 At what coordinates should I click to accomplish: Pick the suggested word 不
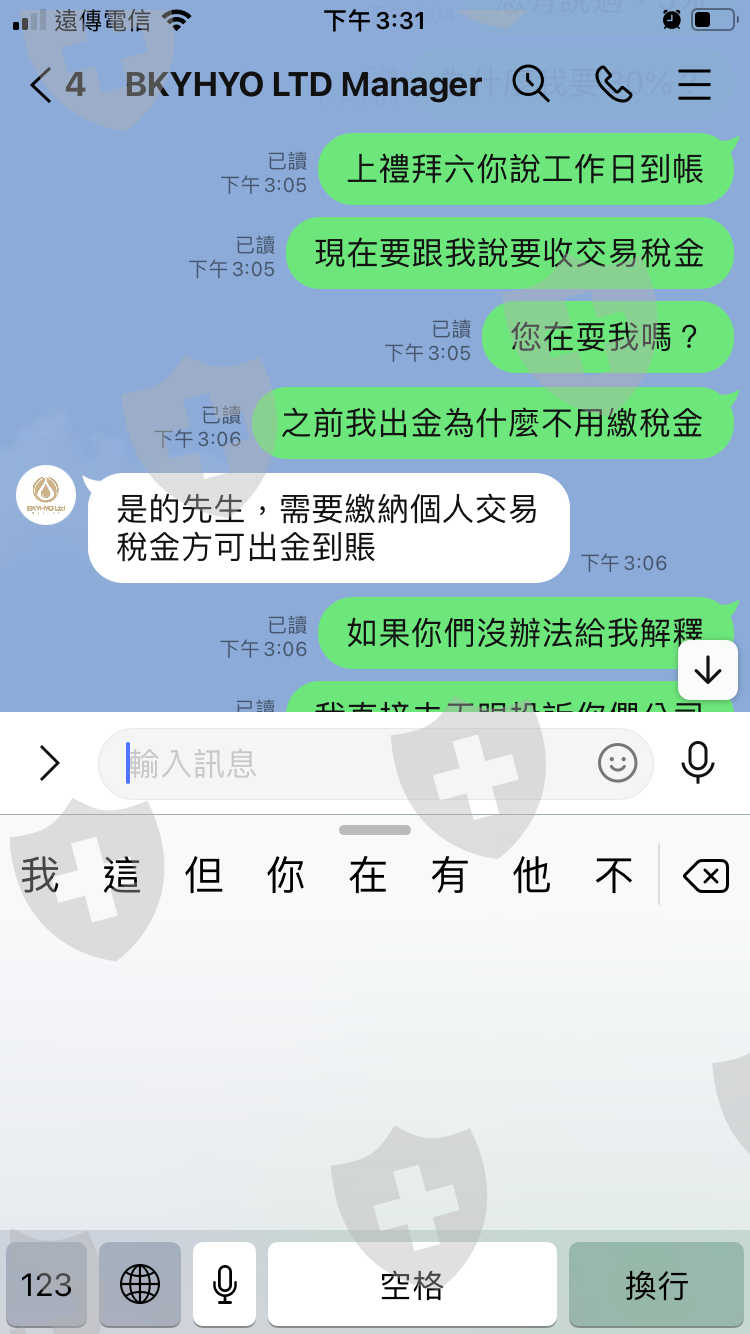click(x=614, y=876)
